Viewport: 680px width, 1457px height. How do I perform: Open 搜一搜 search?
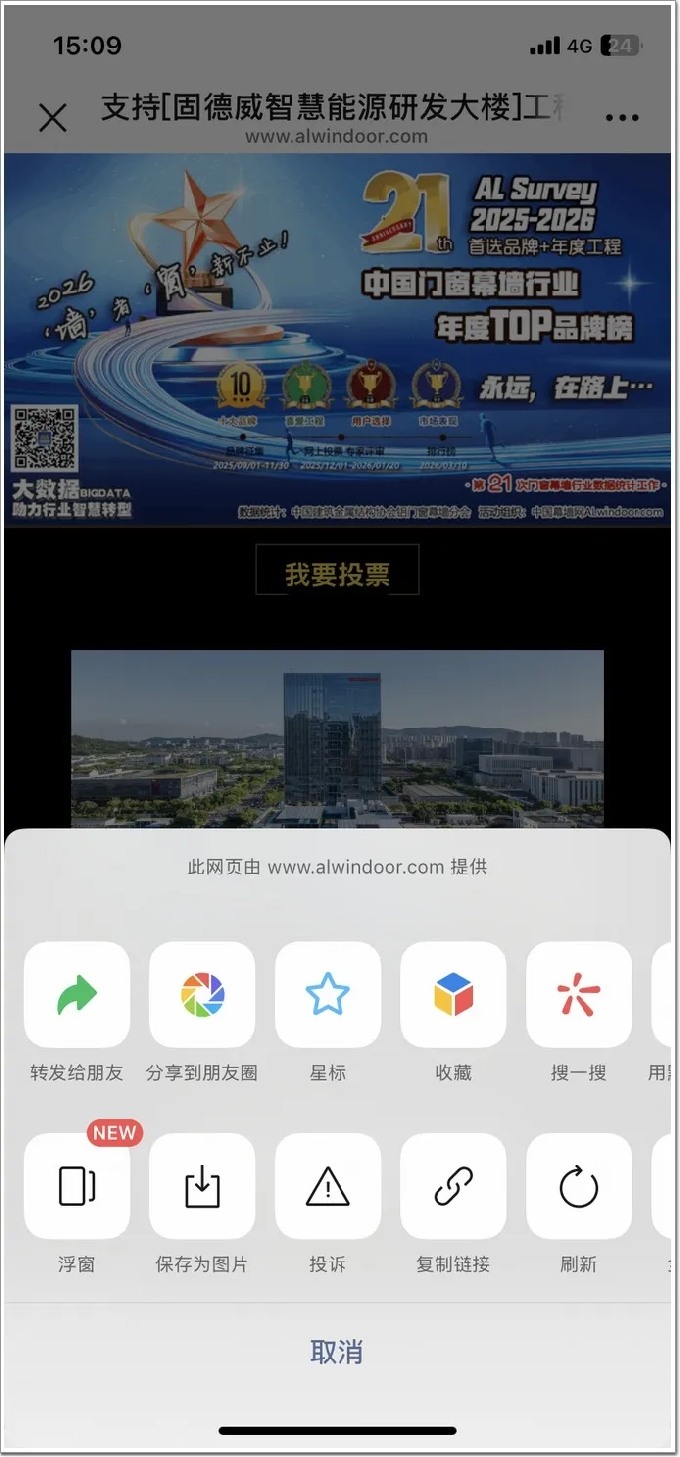pyautogui.click(x=578, y=995)
